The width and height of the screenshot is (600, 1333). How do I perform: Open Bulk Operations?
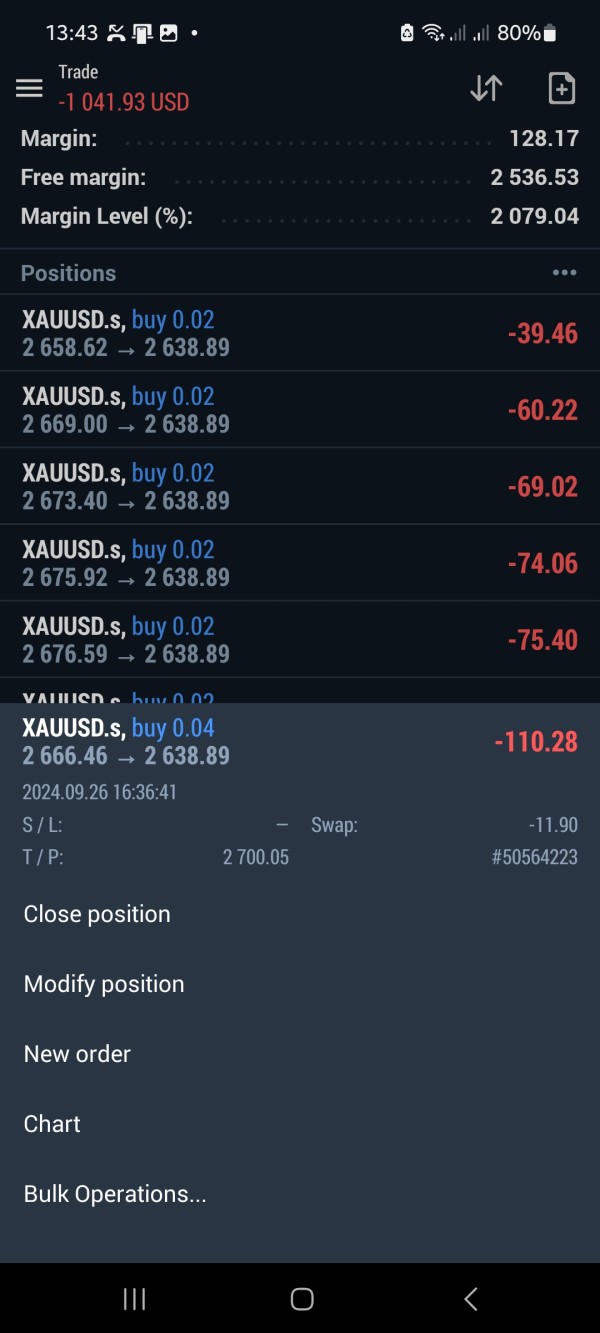pos(115,1194)
